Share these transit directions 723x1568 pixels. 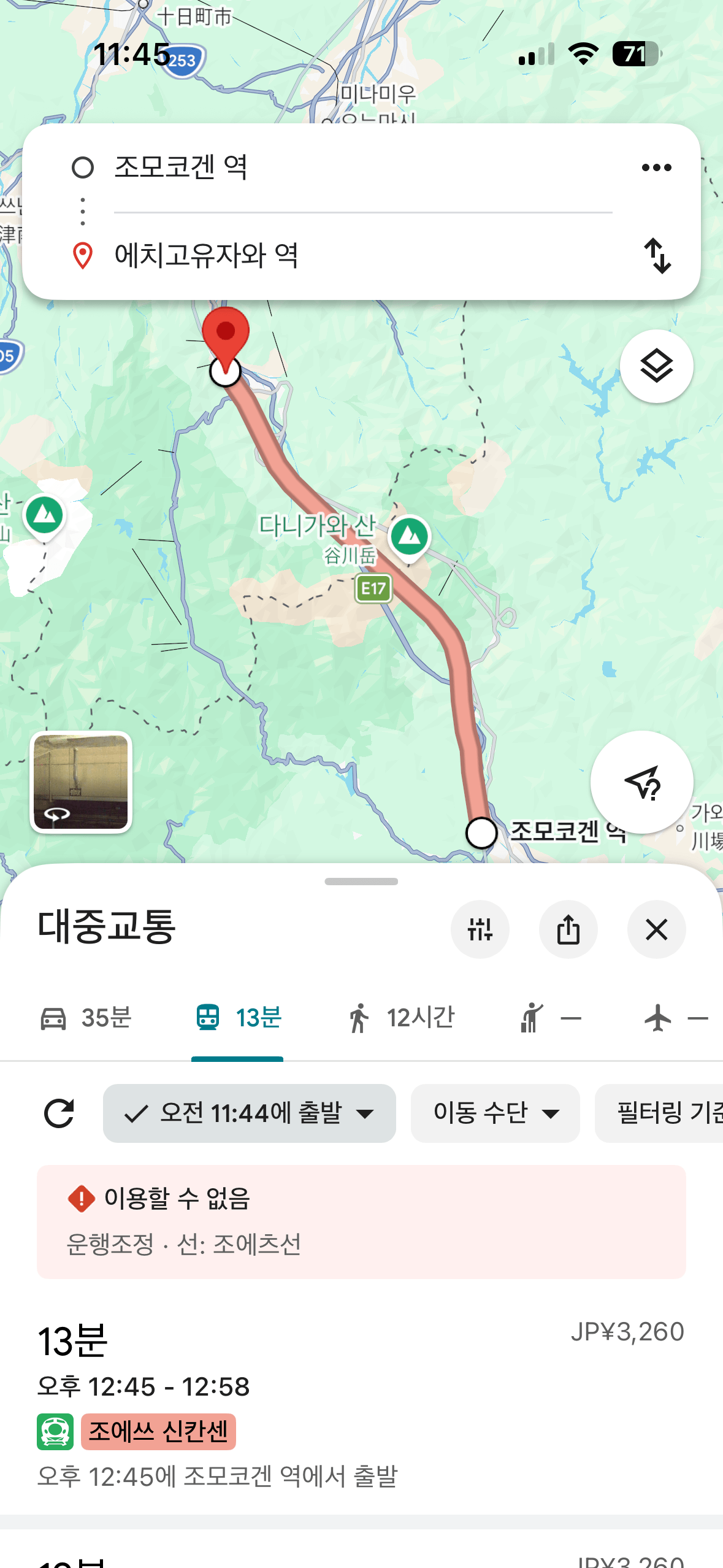coord(568,929)
